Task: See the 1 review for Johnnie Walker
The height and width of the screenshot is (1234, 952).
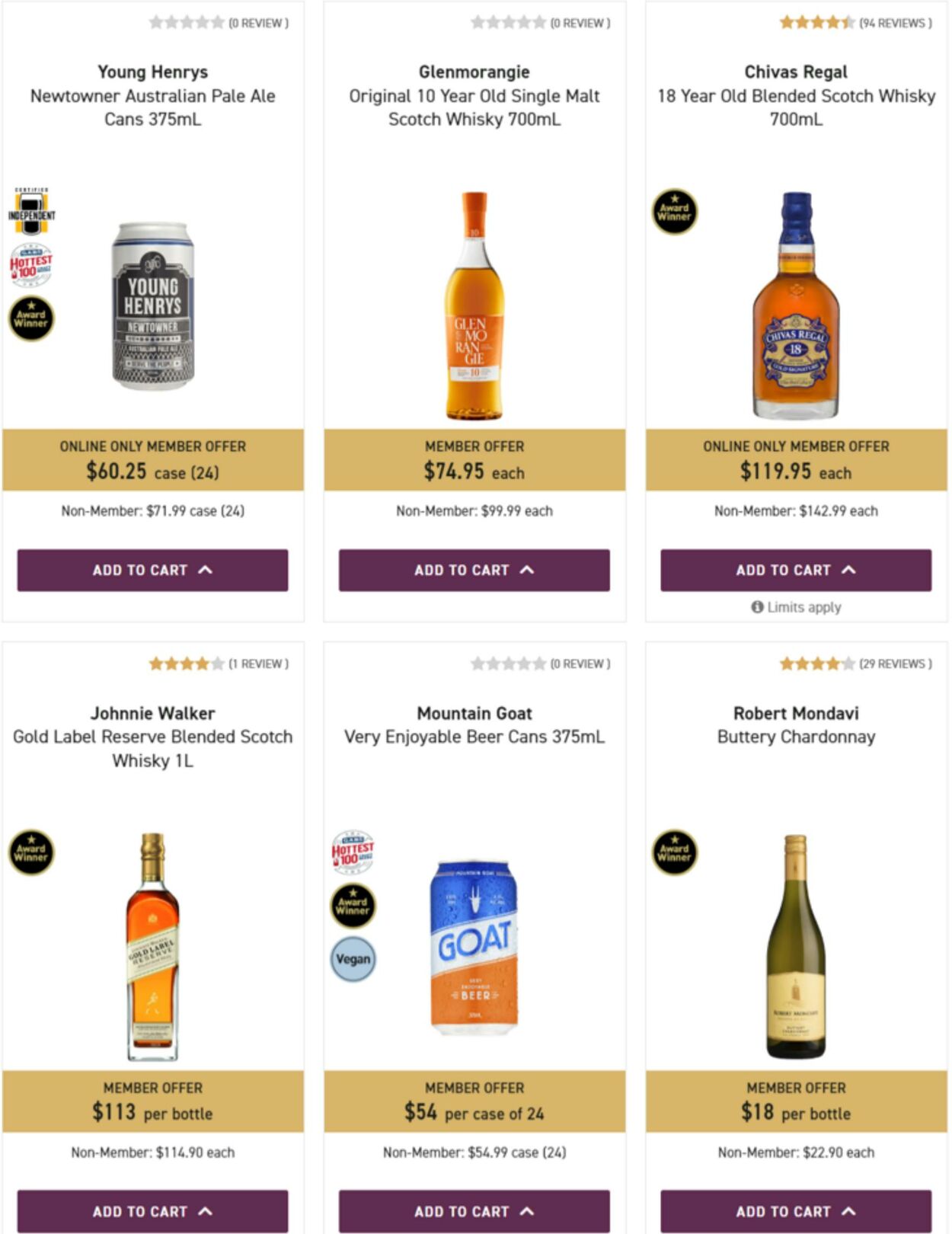Action: click(258, 664)
